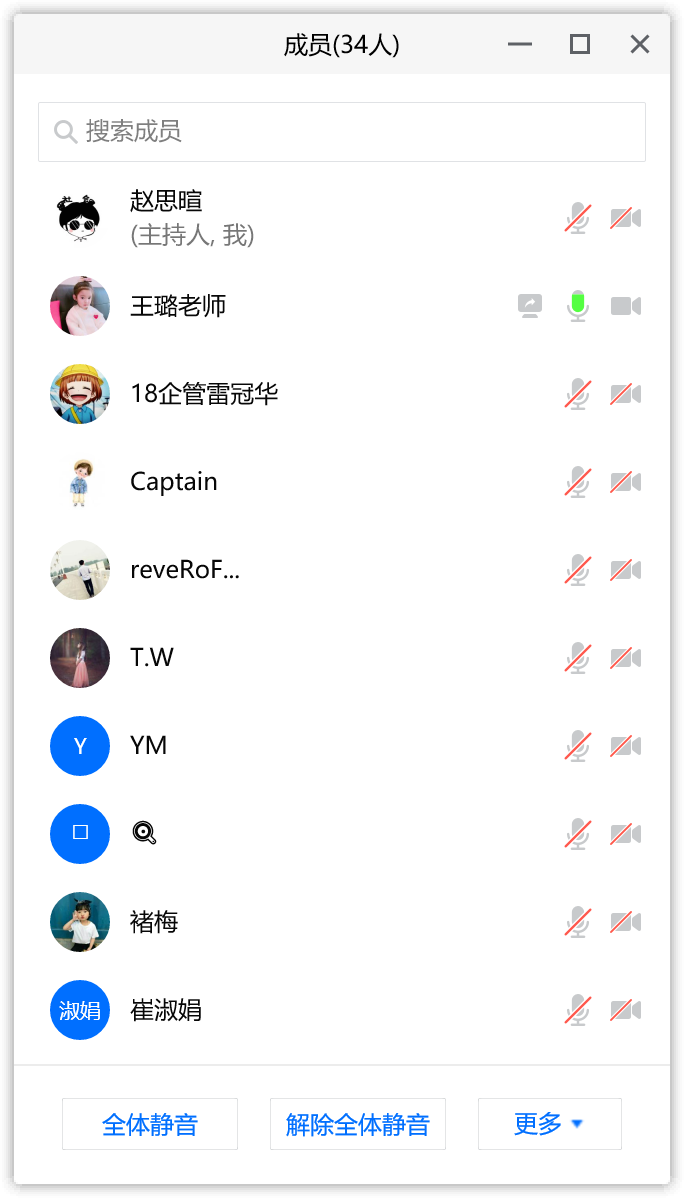Tap the crossed camera icon next to 崔淑娟
Viewport: 684px width, 1198px height.
pos(626,1010)
